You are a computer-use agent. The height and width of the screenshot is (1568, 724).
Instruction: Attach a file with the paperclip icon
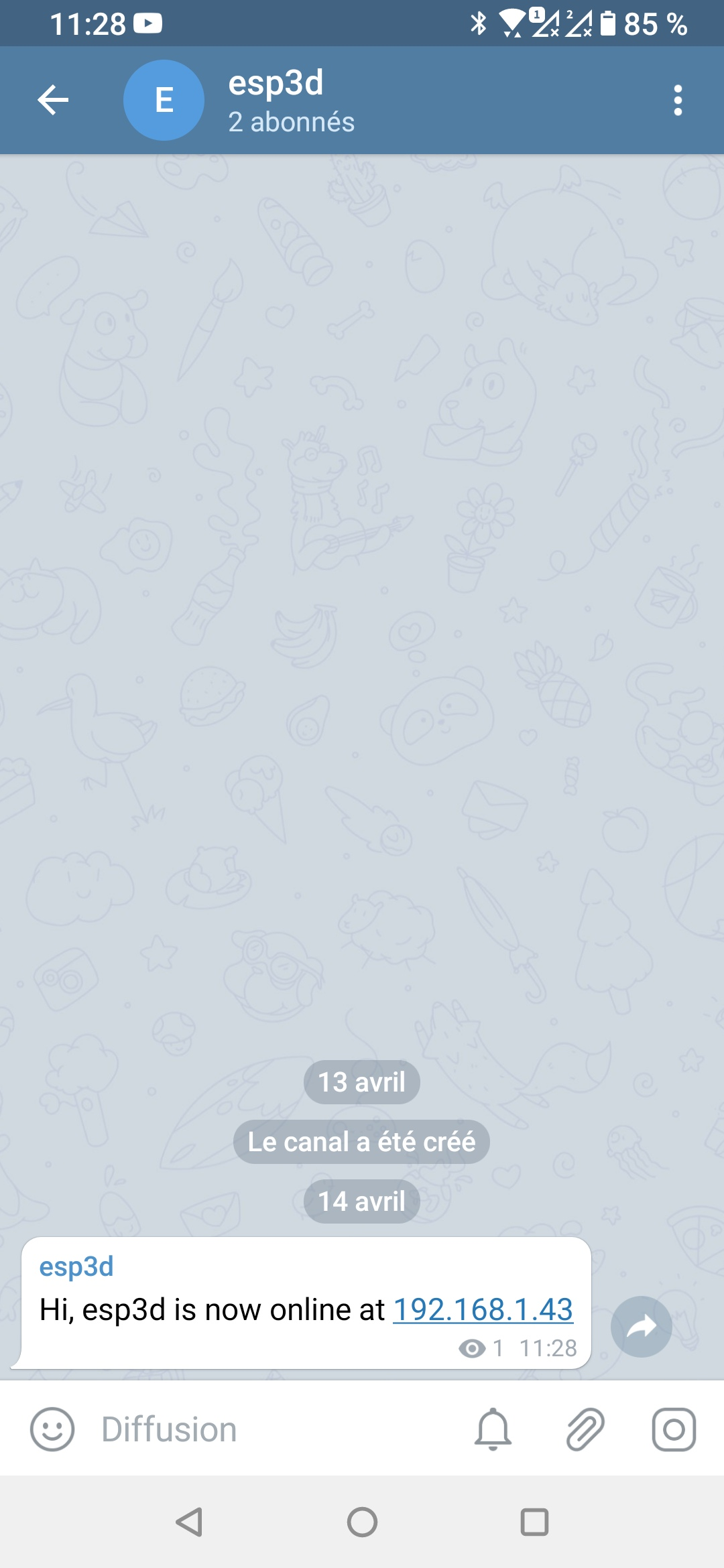coord(582,1428)
